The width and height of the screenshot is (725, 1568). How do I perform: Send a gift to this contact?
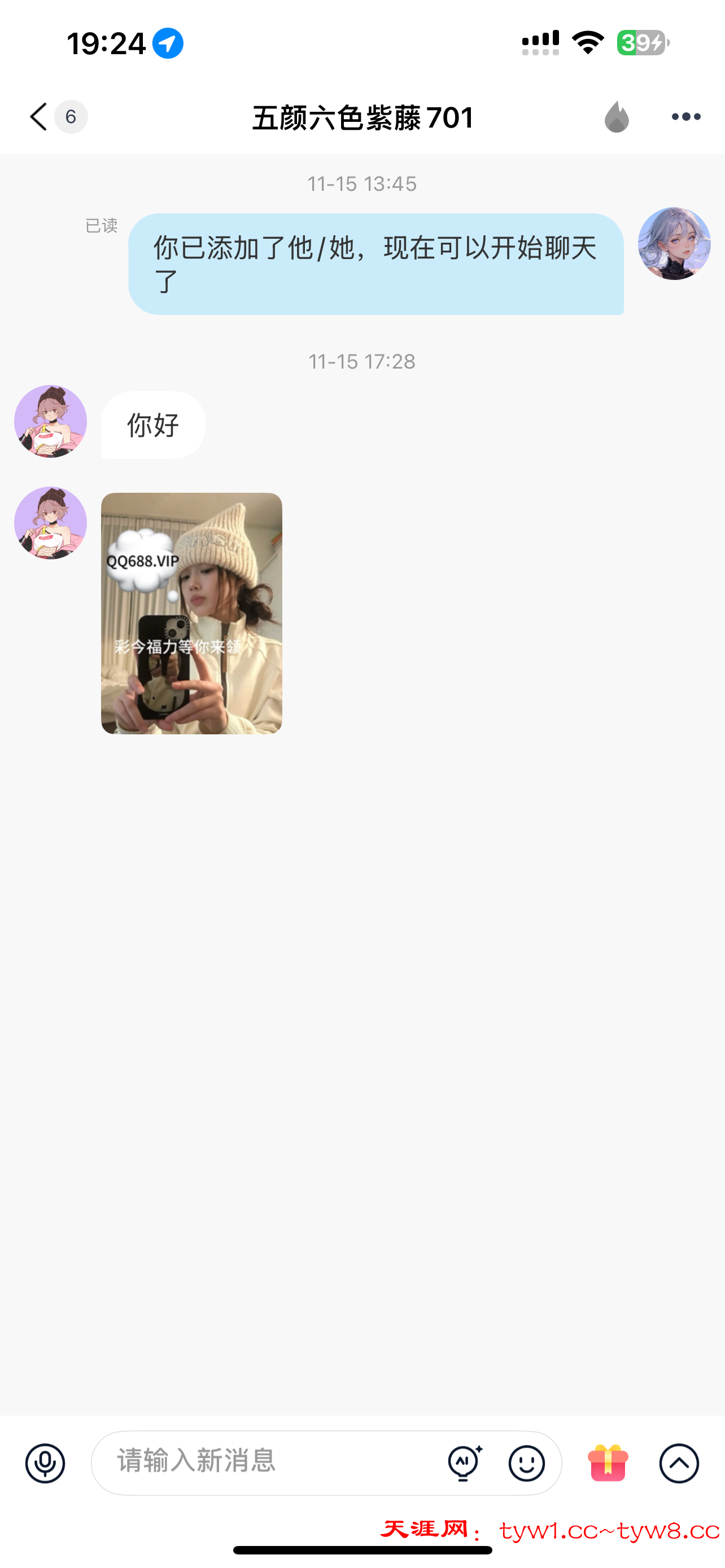click(608, 1462)
